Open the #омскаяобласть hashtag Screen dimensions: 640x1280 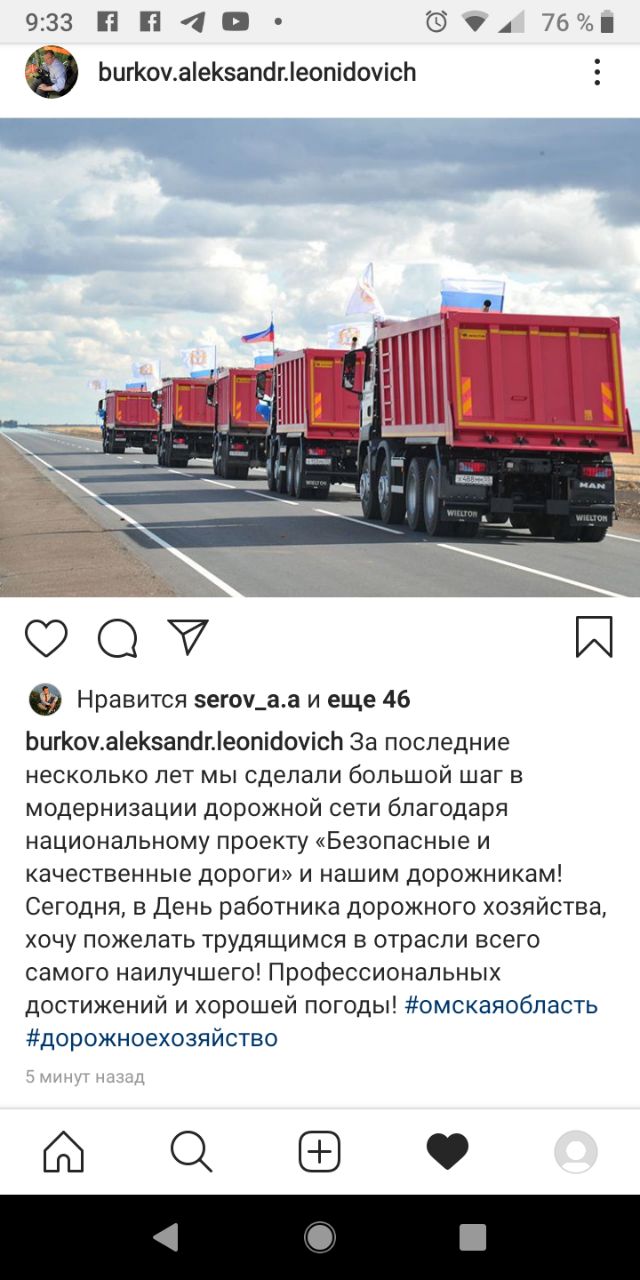coord(501,1005)
